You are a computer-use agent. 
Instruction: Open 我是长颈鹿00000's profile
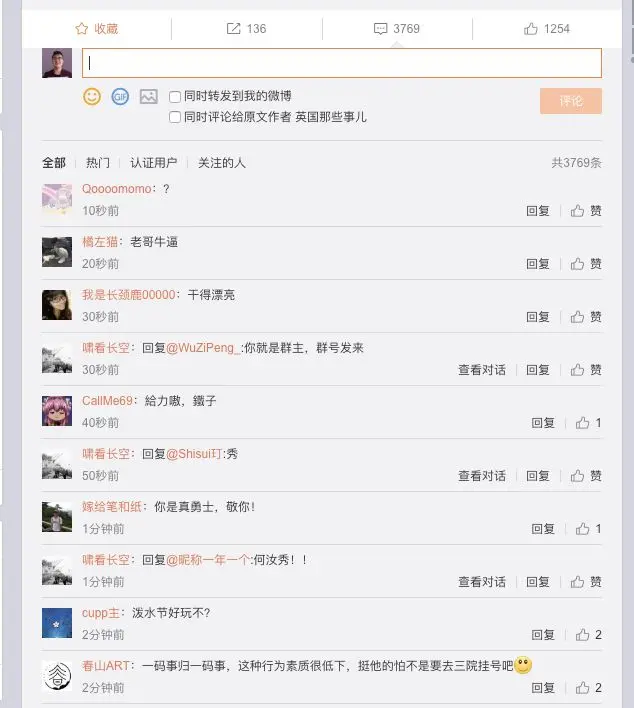(128, 295)
